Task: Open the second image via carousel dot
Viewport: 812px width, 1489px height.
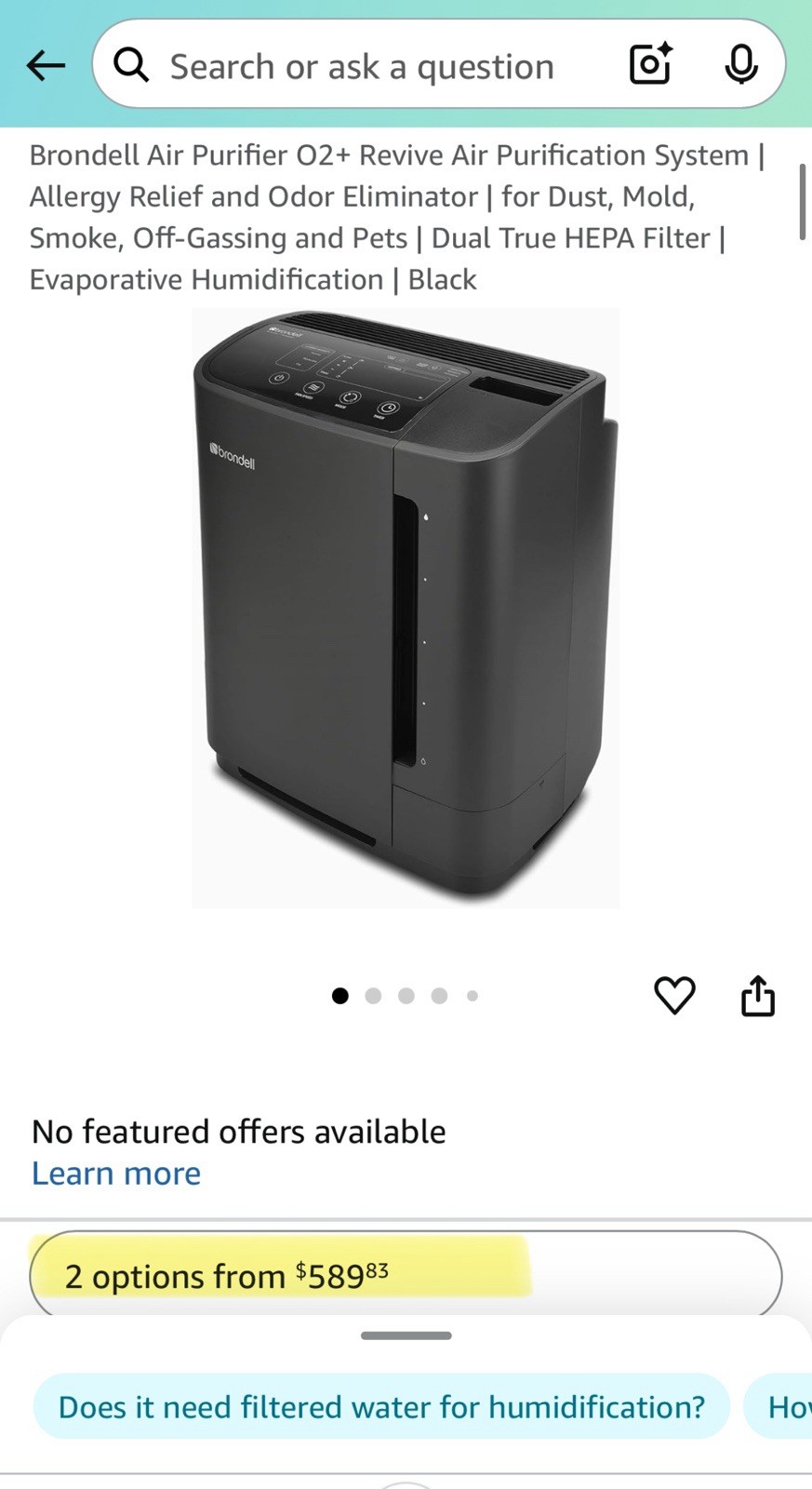Action: [x=373, y=995]
